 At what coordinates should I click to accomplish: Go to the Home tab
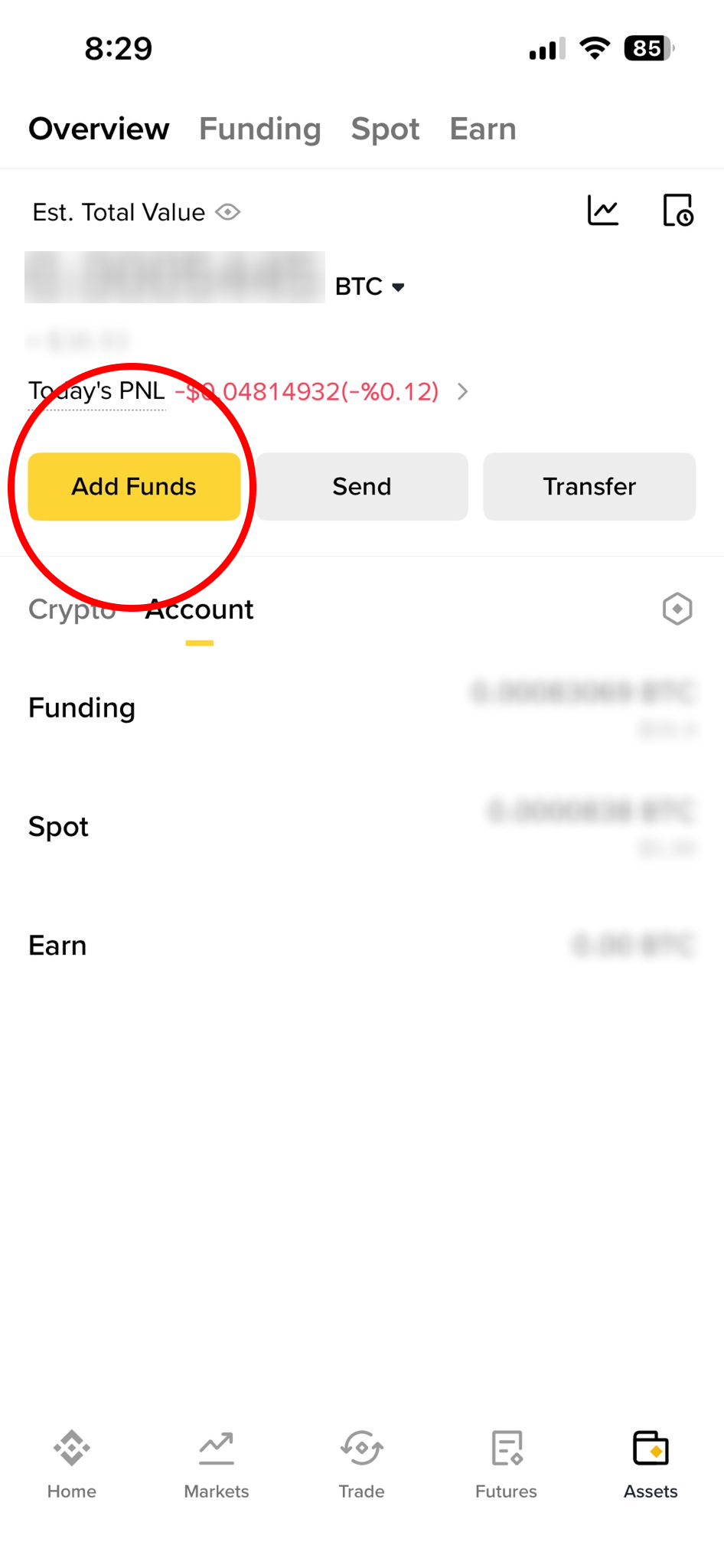pyautogui.click(x=72, y=1464)
